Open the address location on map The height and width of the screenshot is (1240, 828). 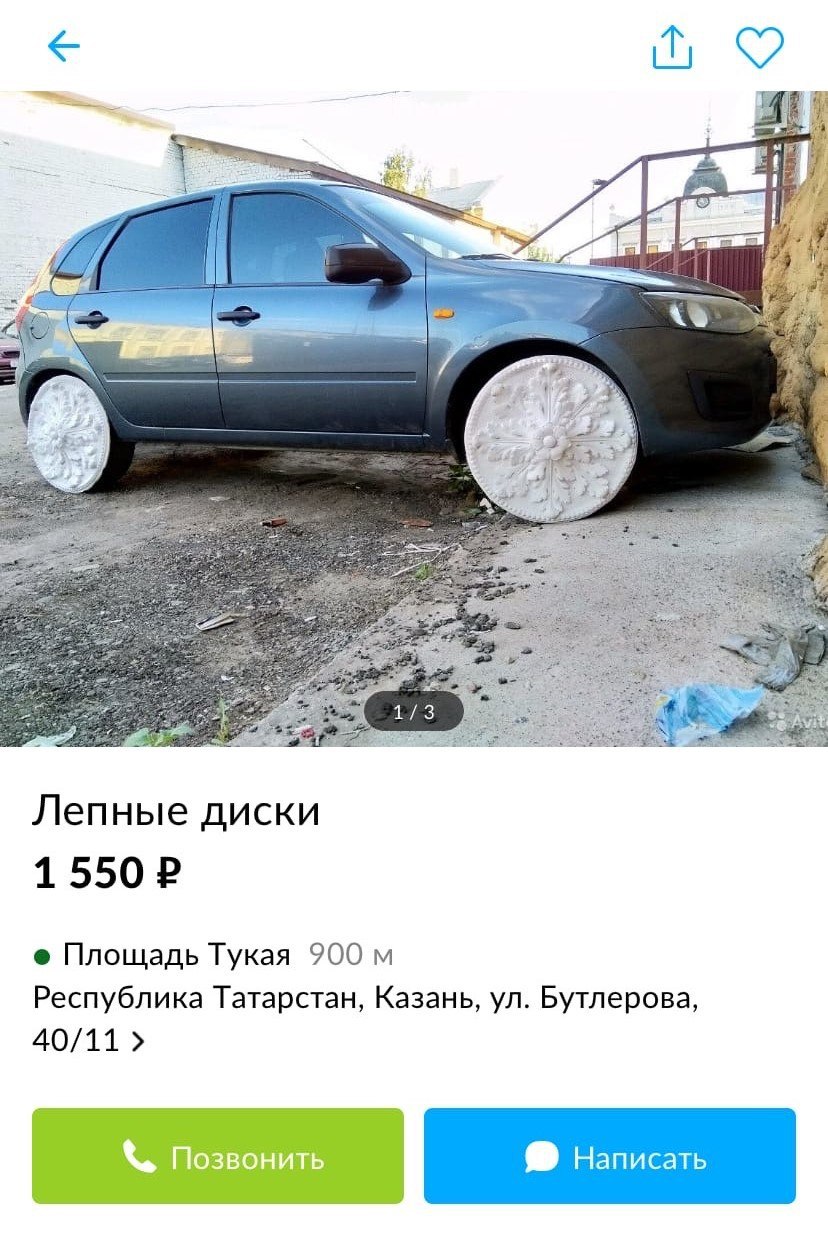click(x=364, y=1018)
